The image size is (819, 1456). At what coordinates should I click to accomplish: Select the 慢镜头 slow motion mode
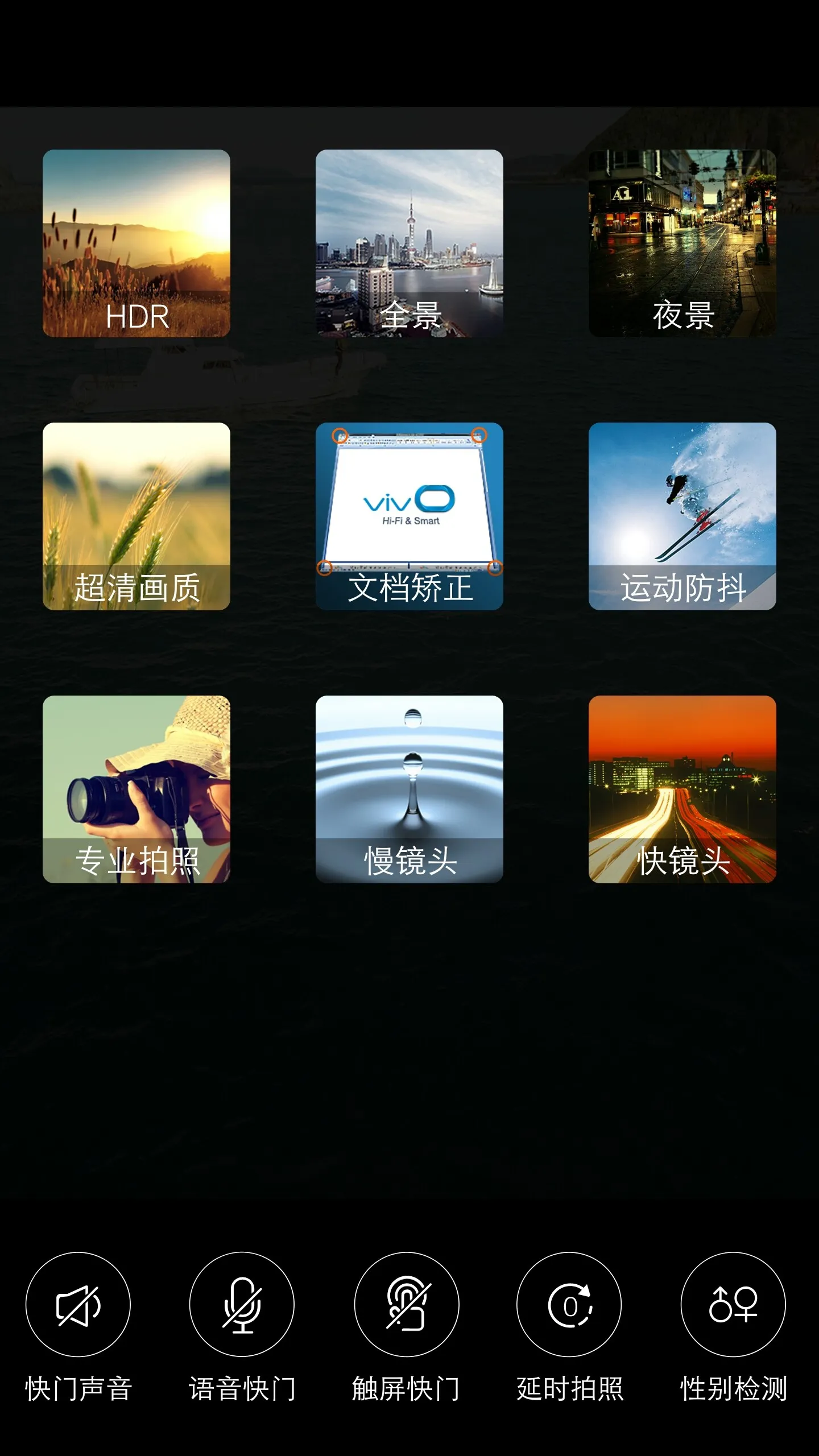[x=409, y=789]
